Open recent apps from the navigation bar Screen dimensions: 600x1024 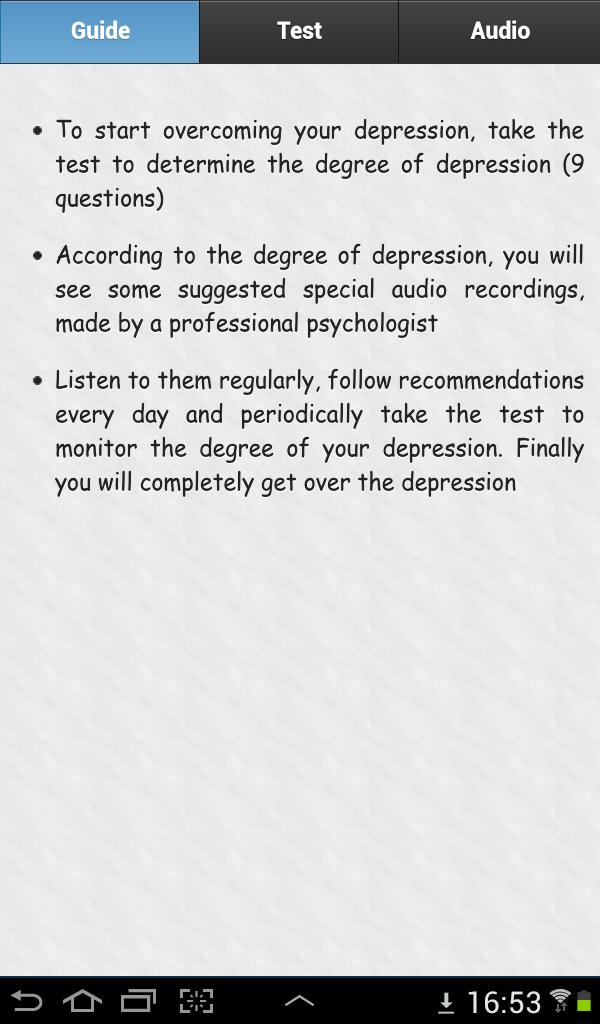[x=139, y=1001]
